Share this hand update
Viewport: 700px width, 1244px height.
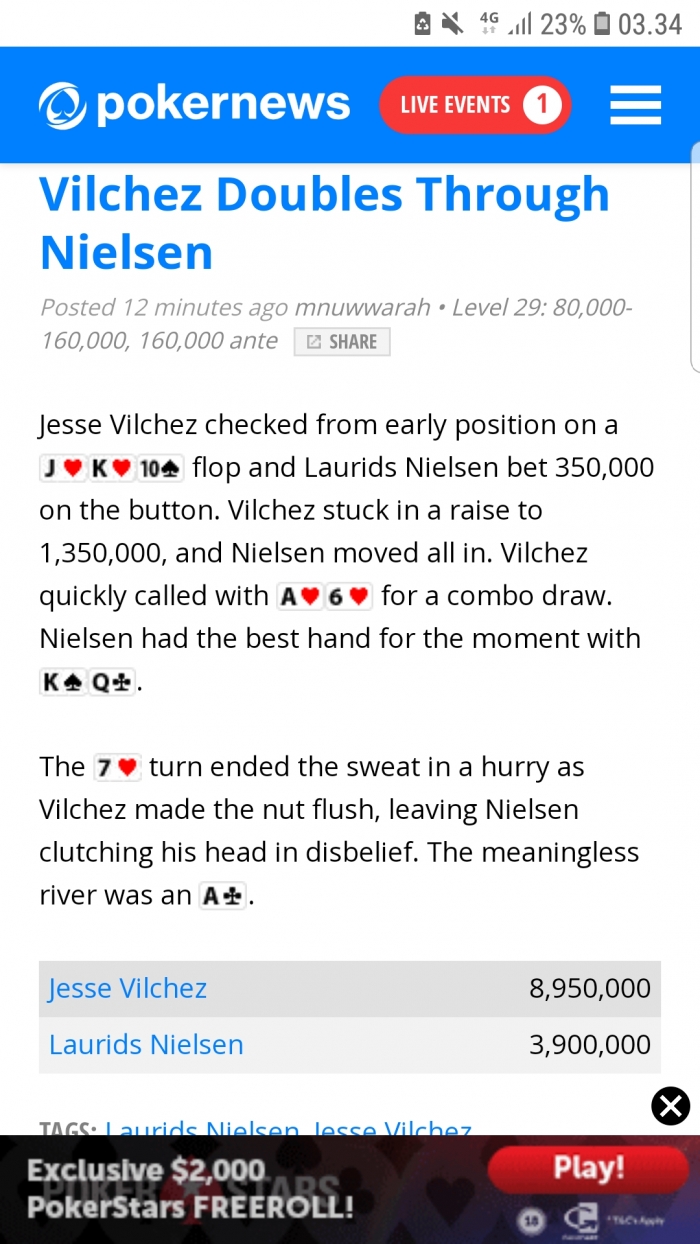[342, 342]
